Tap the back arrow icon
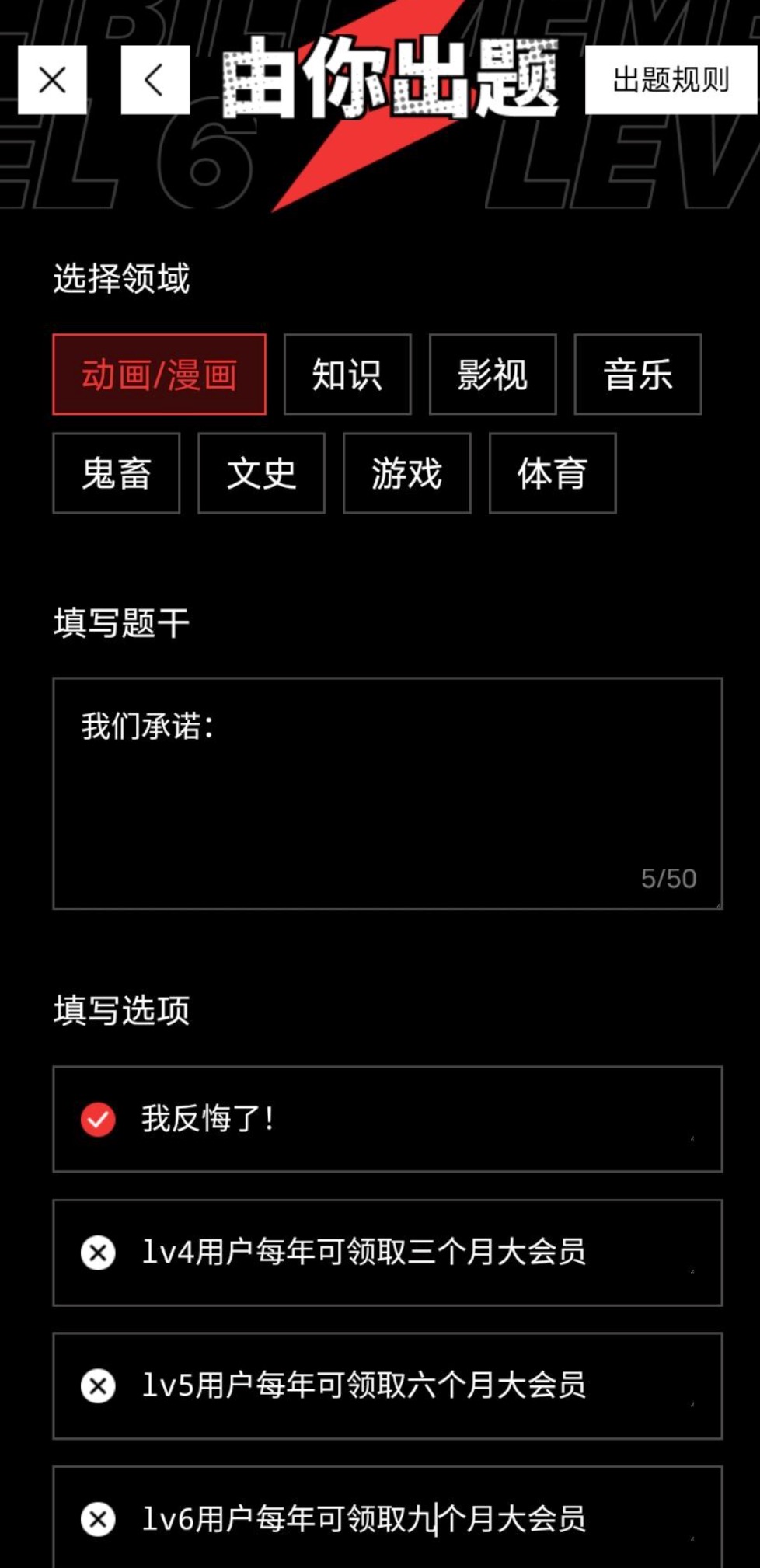 tap(152, 79)
